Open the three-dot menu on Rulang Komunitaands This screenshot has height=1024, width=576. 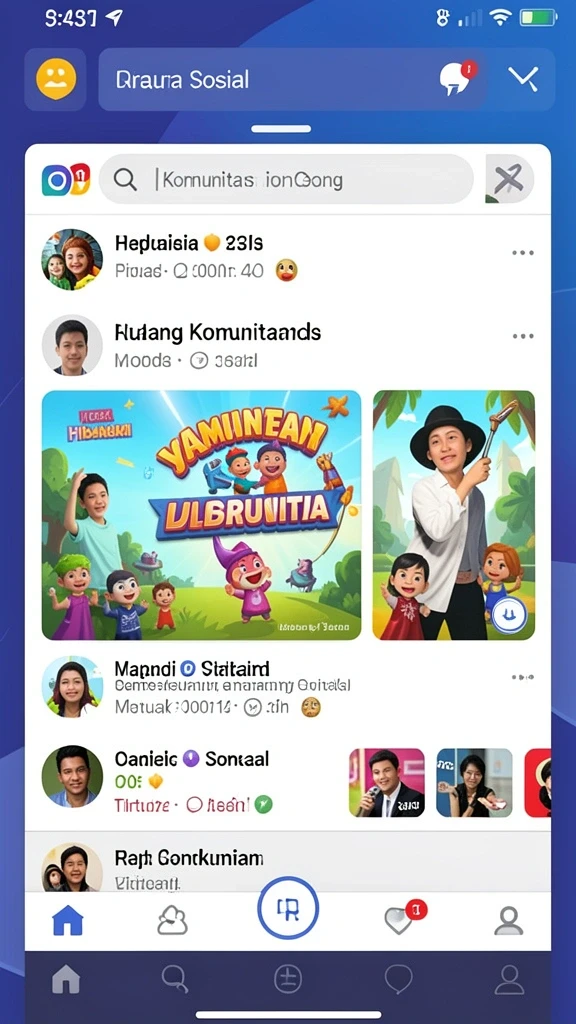coord(522,336)
